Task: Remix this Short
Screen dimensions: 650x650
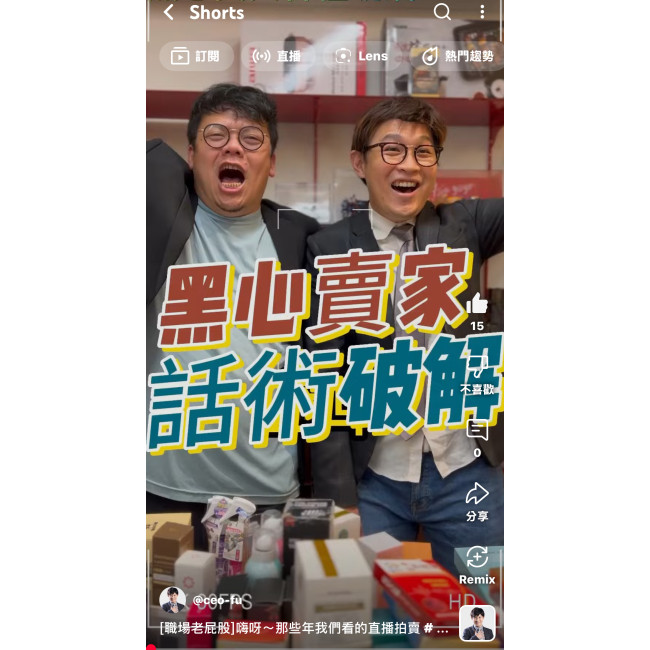Action: tap(477, 559)
